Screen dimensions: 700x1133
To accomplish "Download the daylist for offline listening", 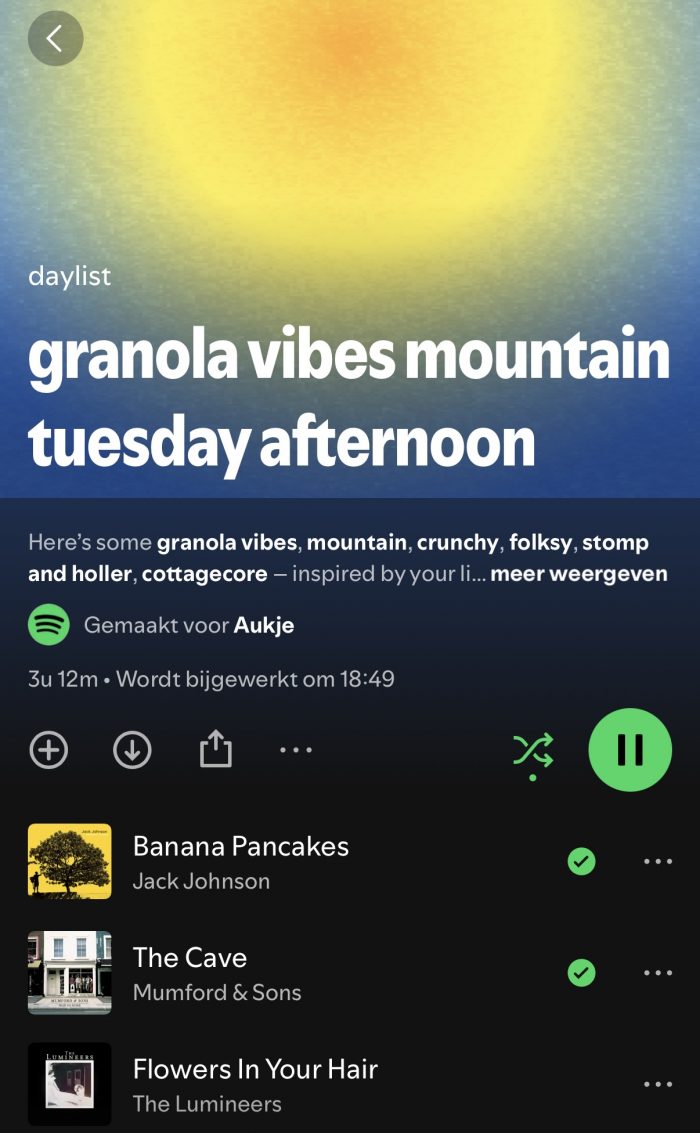I will (x=132, y=750).
